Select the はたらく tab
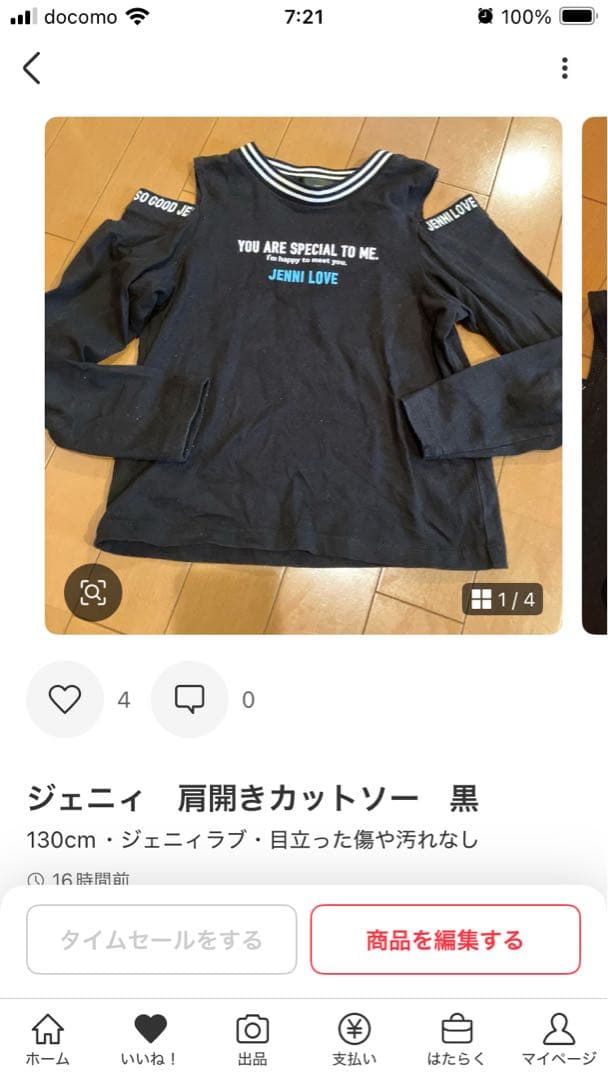Screen dimensions: 608x1080 click(x=456, y=1039)
